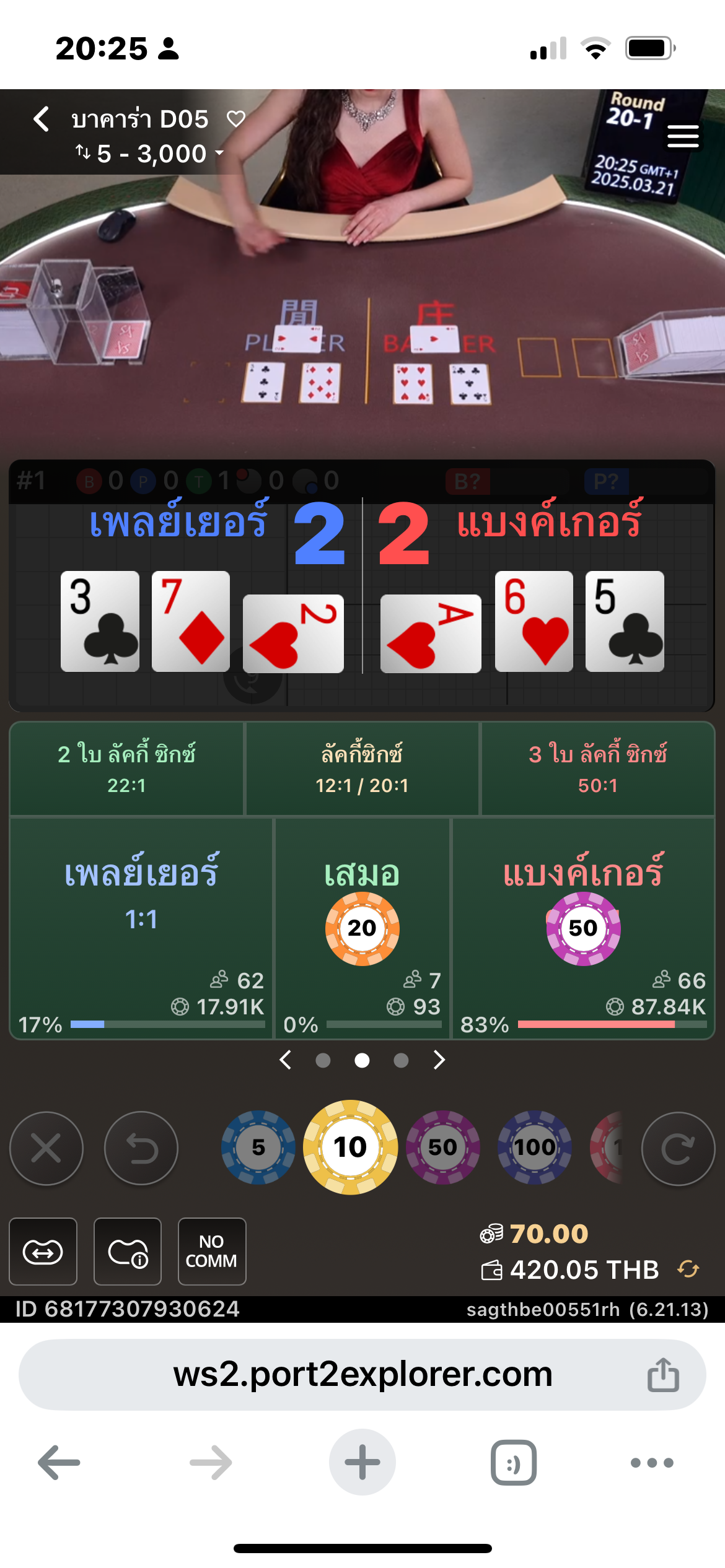Favorite this table with the heart icon

[x=236, y=119]
